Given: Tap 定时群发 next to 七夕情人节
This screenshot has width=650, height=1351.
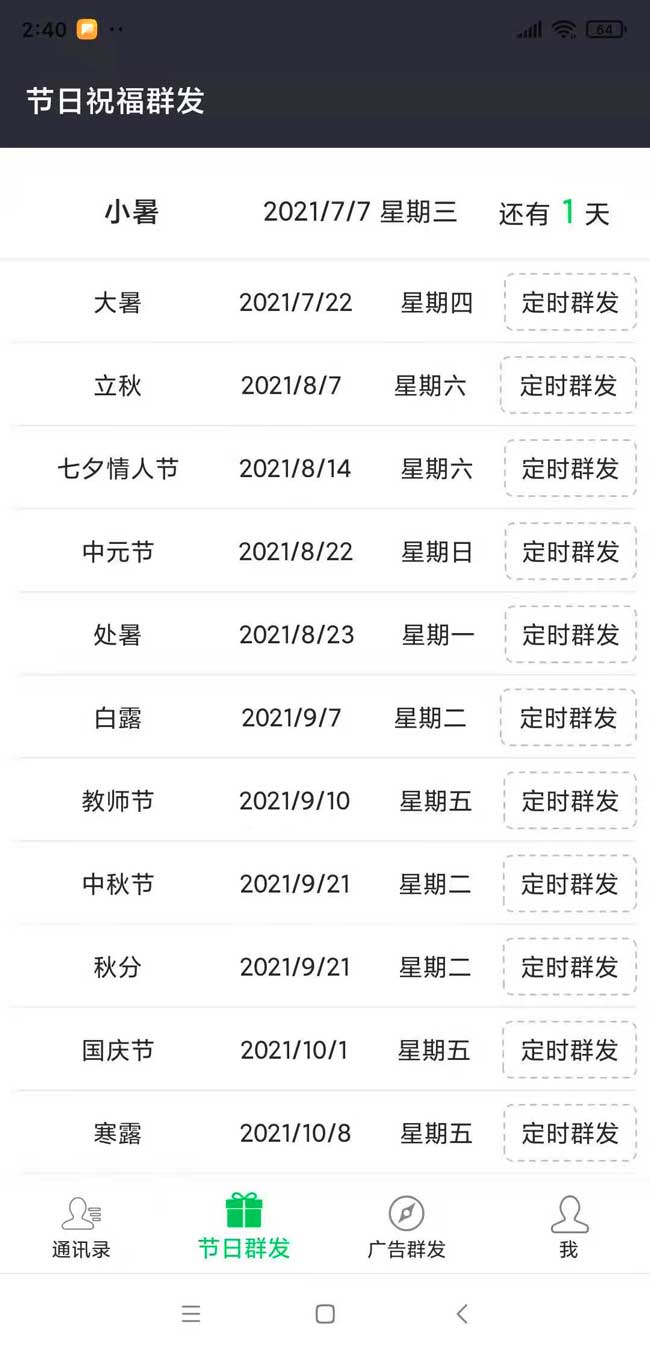Looking at the screenshot, I should [x=570, y=468].
